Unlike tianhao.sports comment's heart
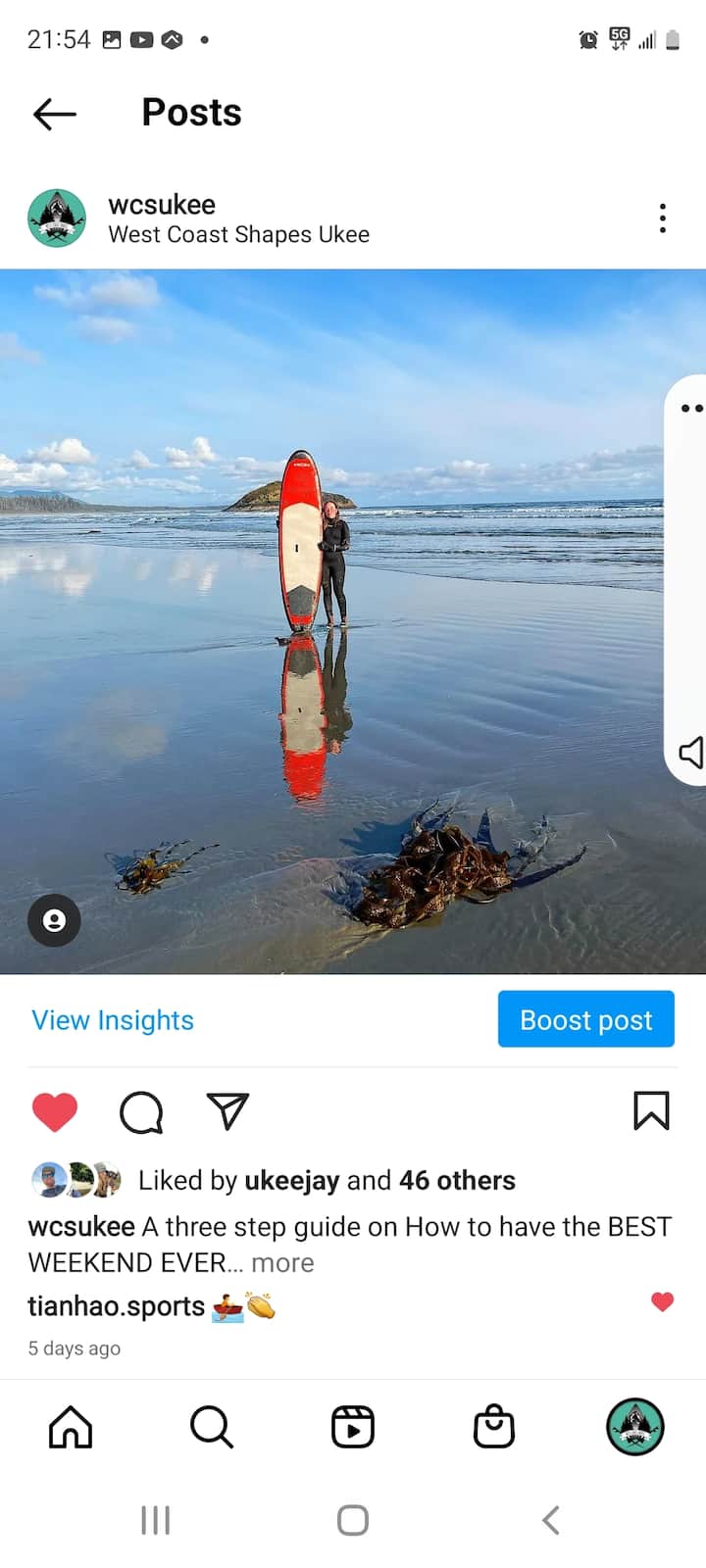Viewport: 706px width, 1568px height. (x=663, y=1301)
